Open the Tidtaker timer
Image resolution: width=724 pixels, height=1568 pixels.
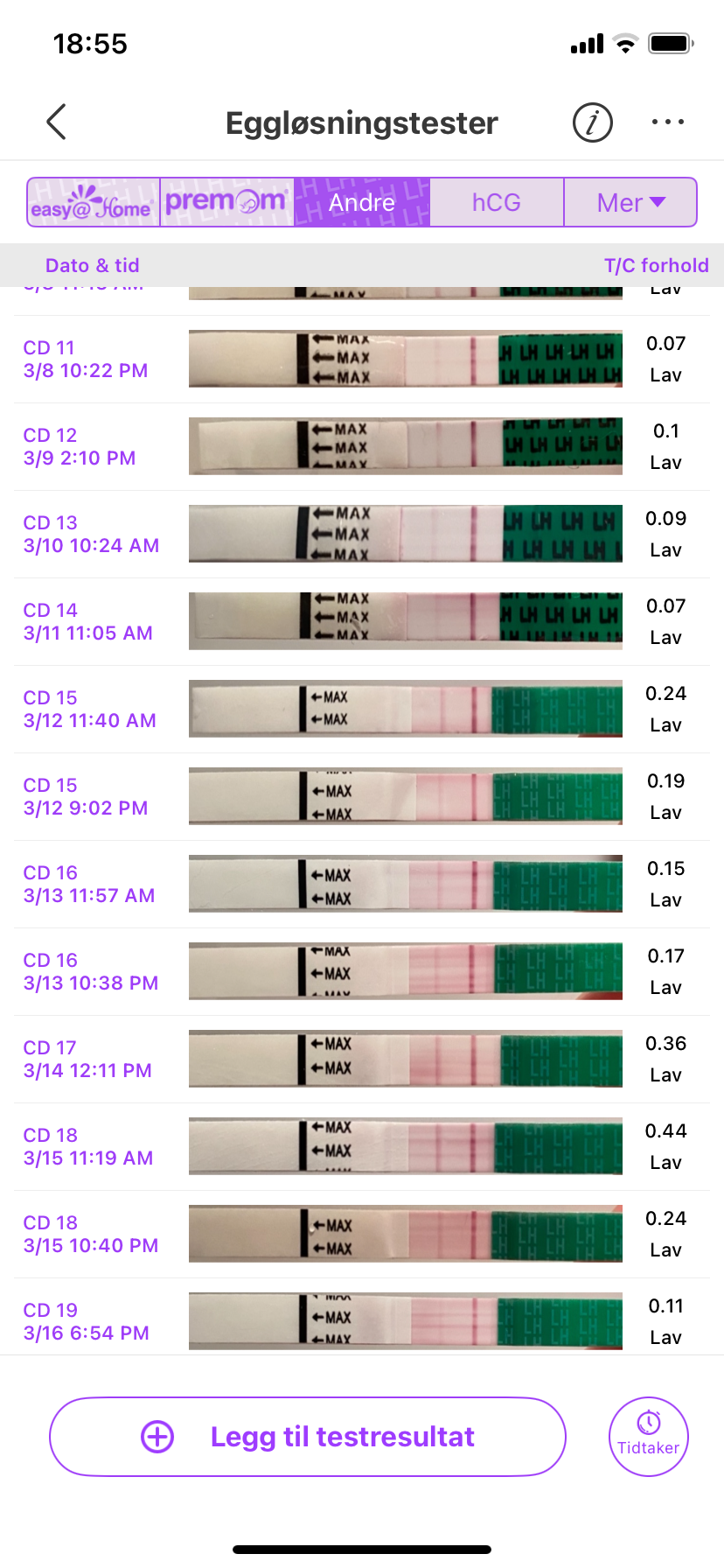point(648,1437)
